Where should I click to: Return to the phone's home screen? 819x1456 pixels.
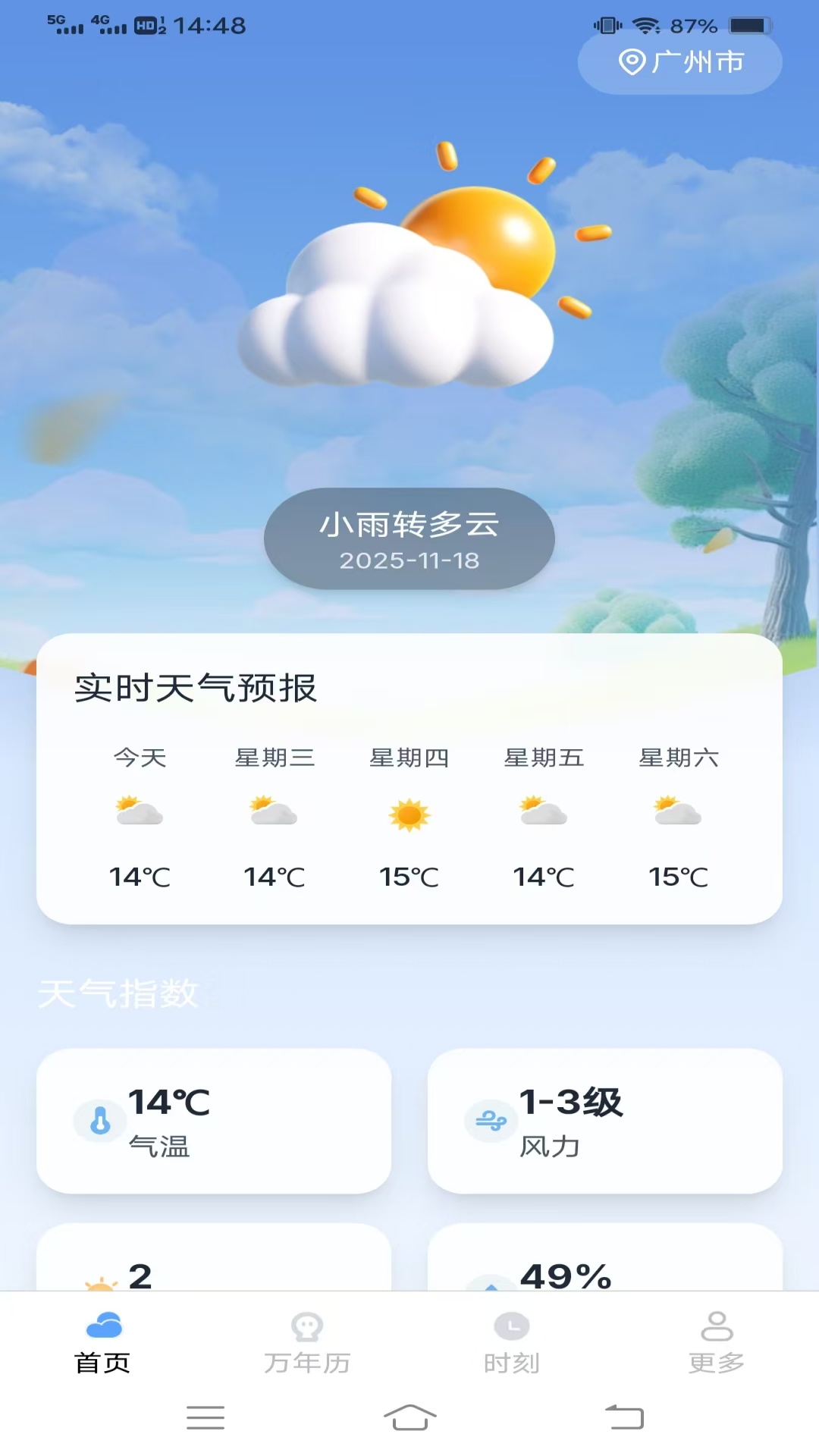409,1417
